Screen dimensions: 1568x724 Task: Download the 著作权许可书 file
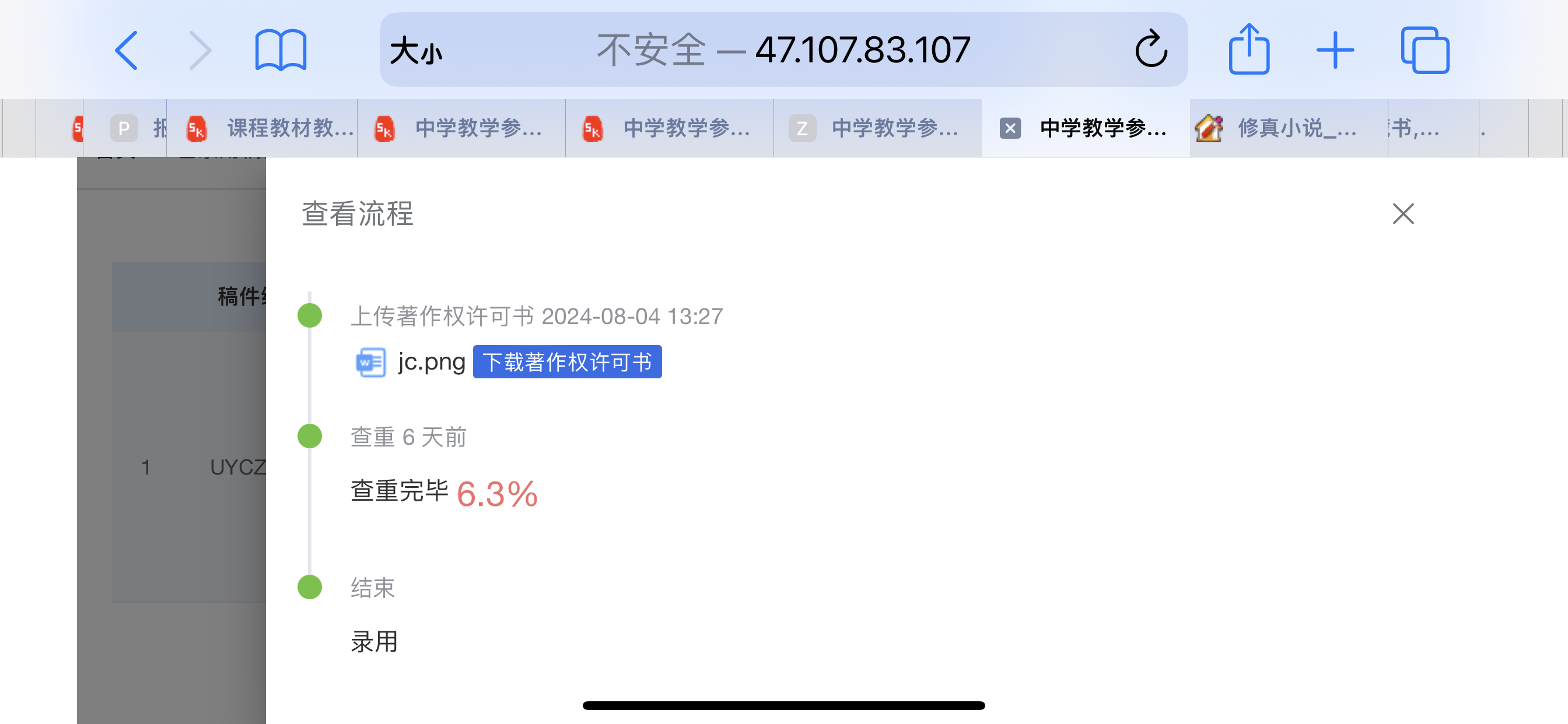(x=566, y=362)
